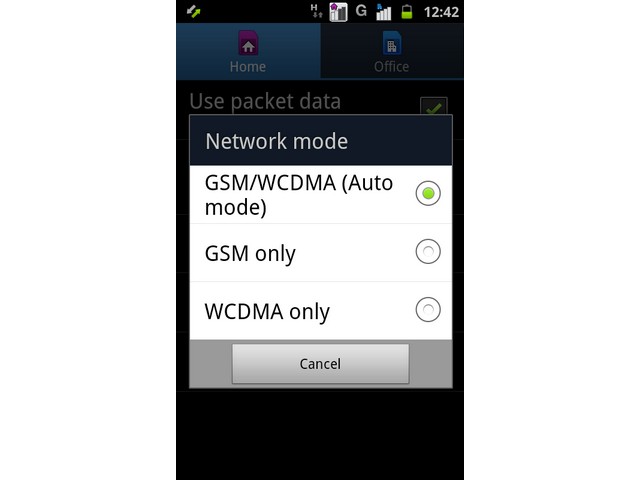Cancel the Network mode dialog
Image resolution: width=640 pixels, height=480 pixels.
[x=320, y=364]
